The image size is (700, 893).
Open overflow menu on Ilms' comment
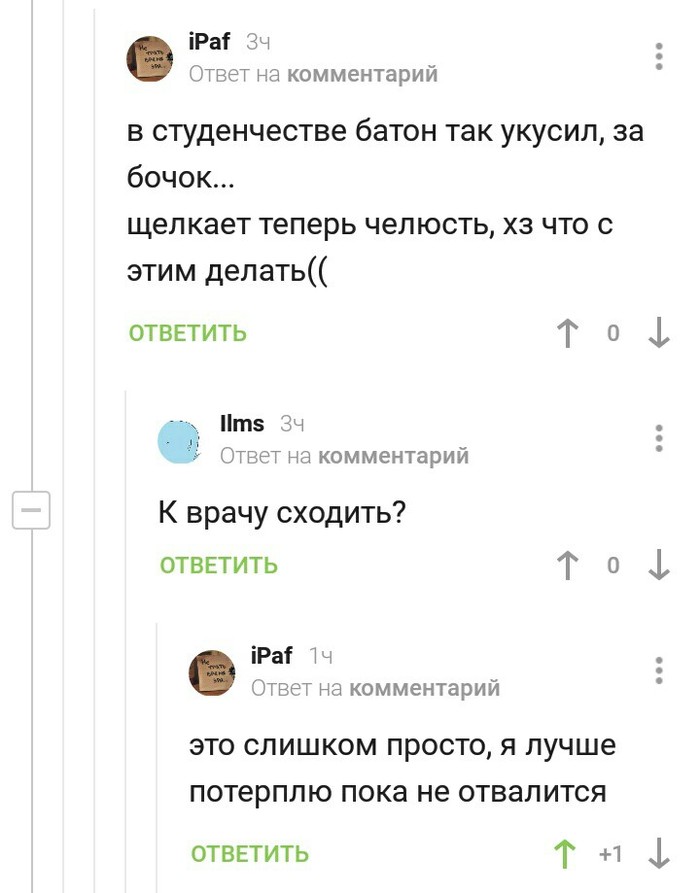[659, 438]
